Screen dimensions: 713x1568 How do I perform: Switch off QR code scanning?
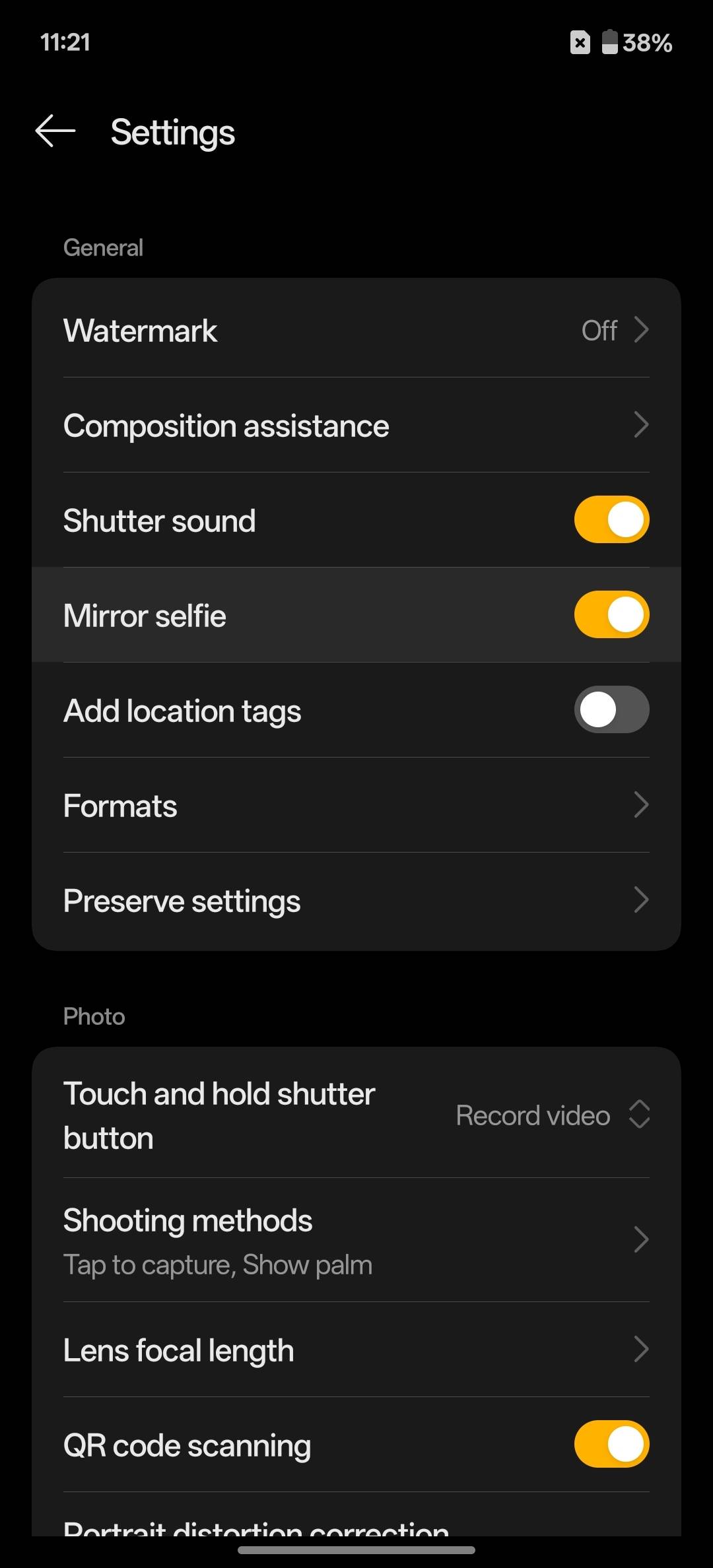(x=611, y=1444)
